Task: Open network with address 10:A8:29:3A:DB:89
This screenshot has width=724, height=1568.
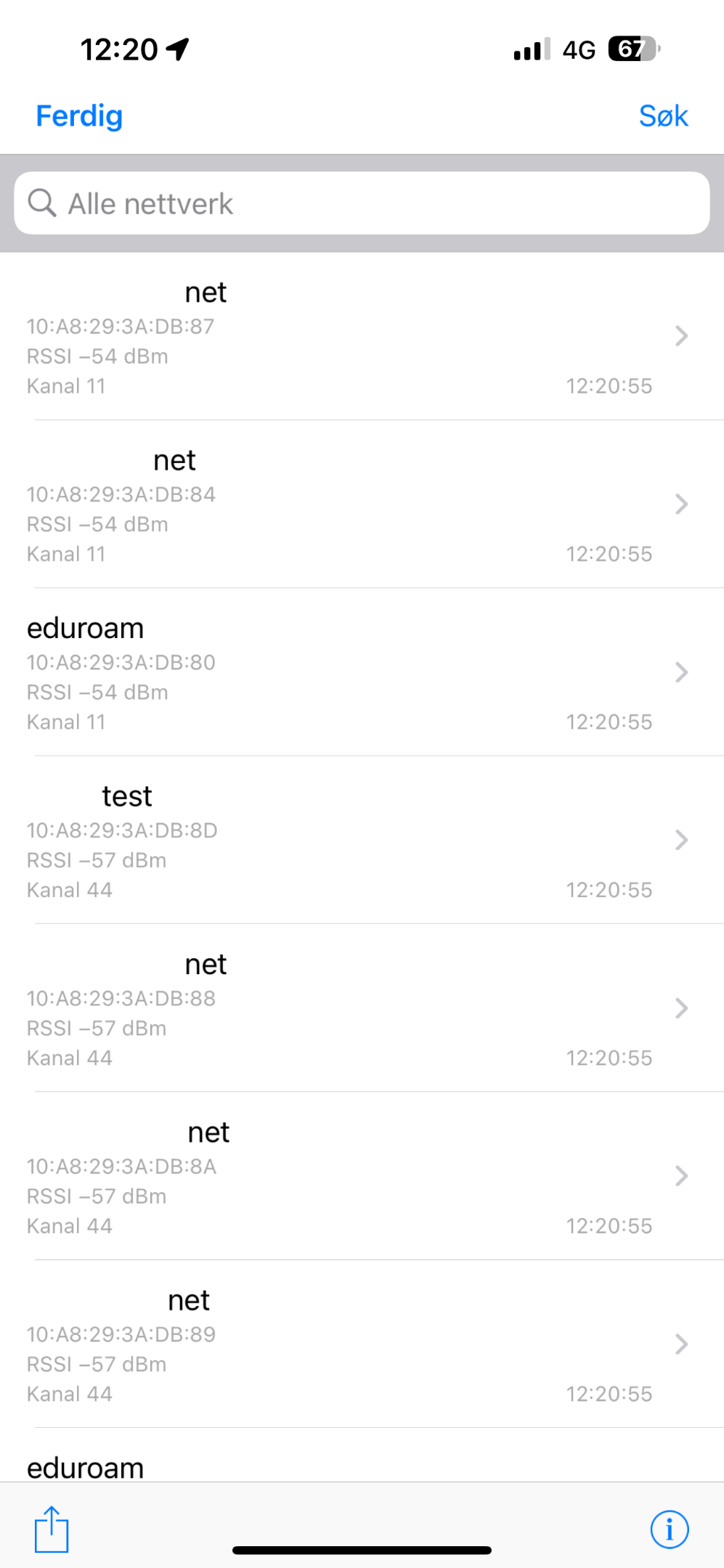Action: 362,1344
